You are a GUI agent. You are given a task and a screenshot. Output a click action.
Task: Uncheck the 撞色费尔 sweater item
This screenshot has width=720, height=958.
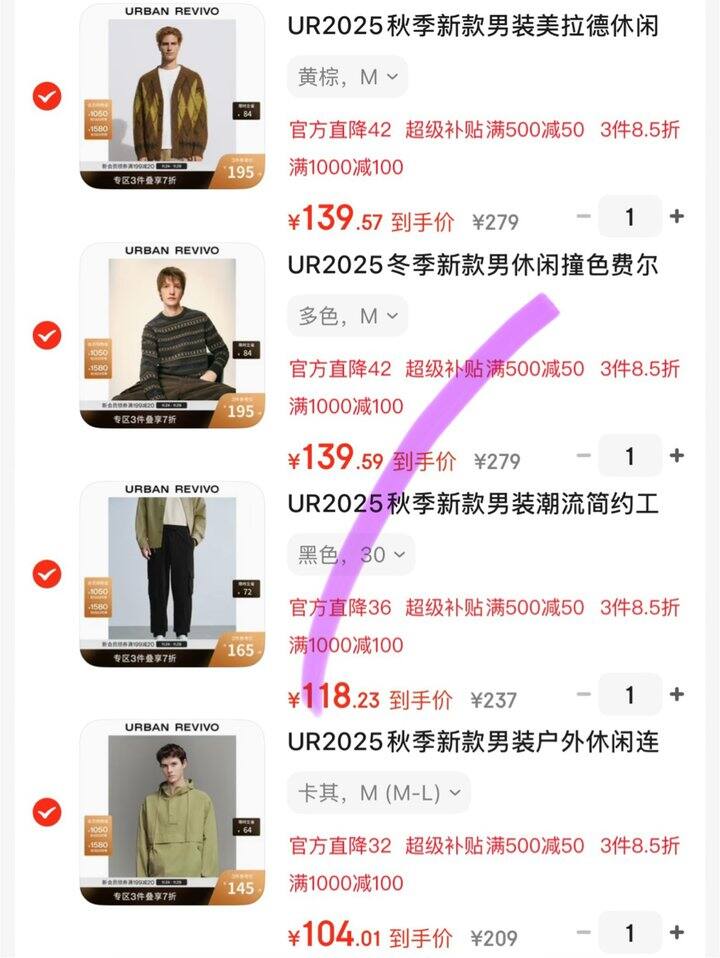[x=47, y=335]
